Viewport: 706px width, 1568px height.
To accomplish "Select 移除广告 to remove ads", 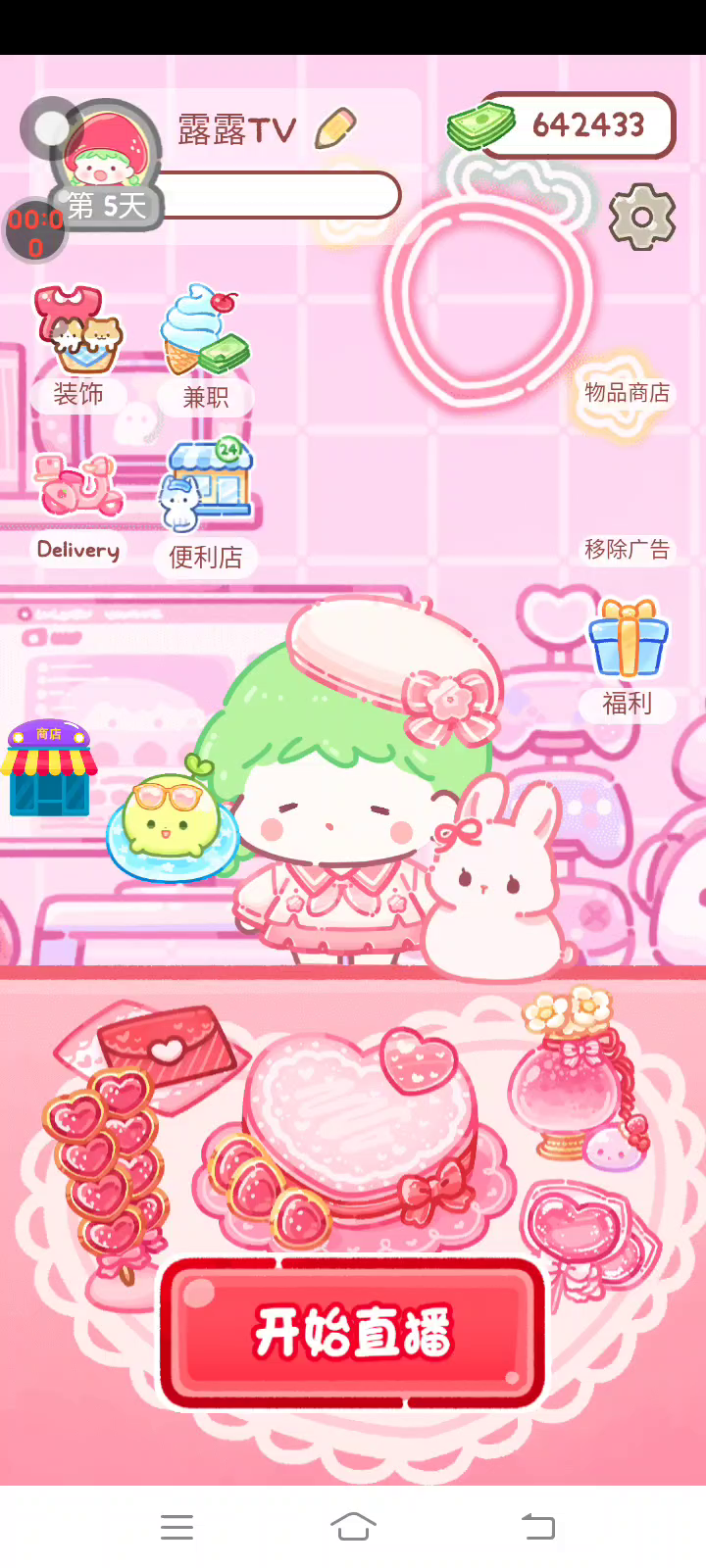I will [627, 549].
